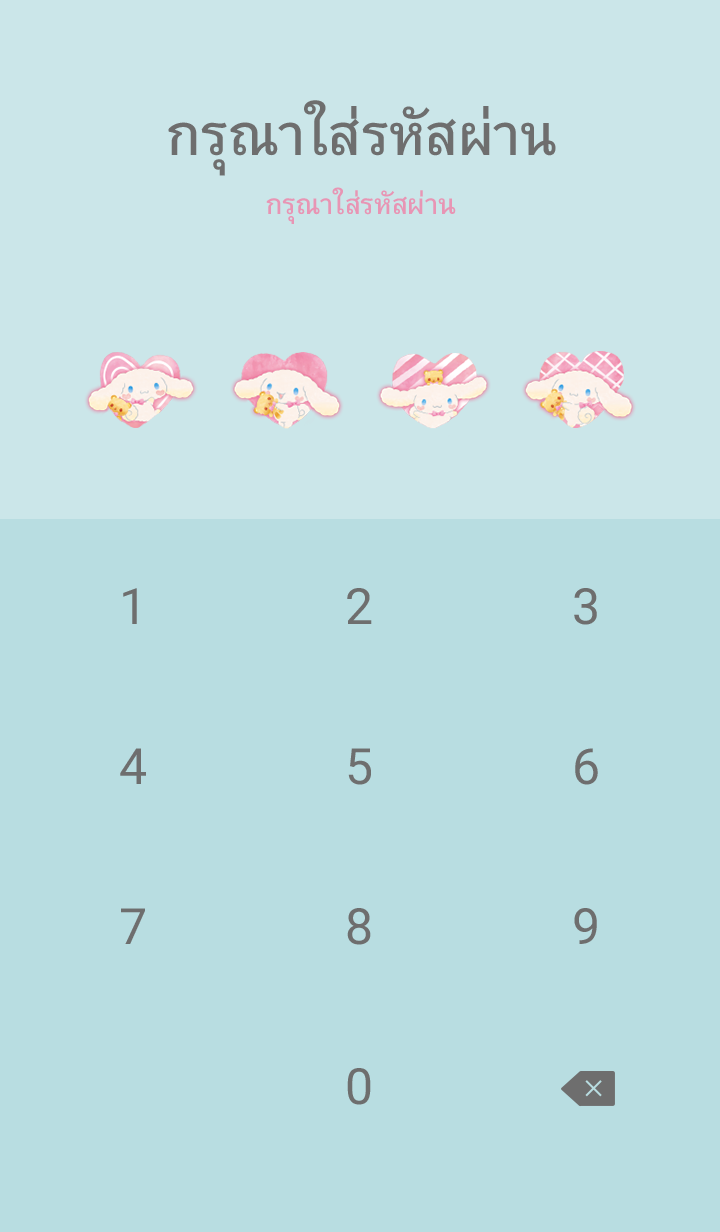The height and width of the screenshot is (1232, 720).
Task: Tap the 4 key
Action: tap(132, 767)
